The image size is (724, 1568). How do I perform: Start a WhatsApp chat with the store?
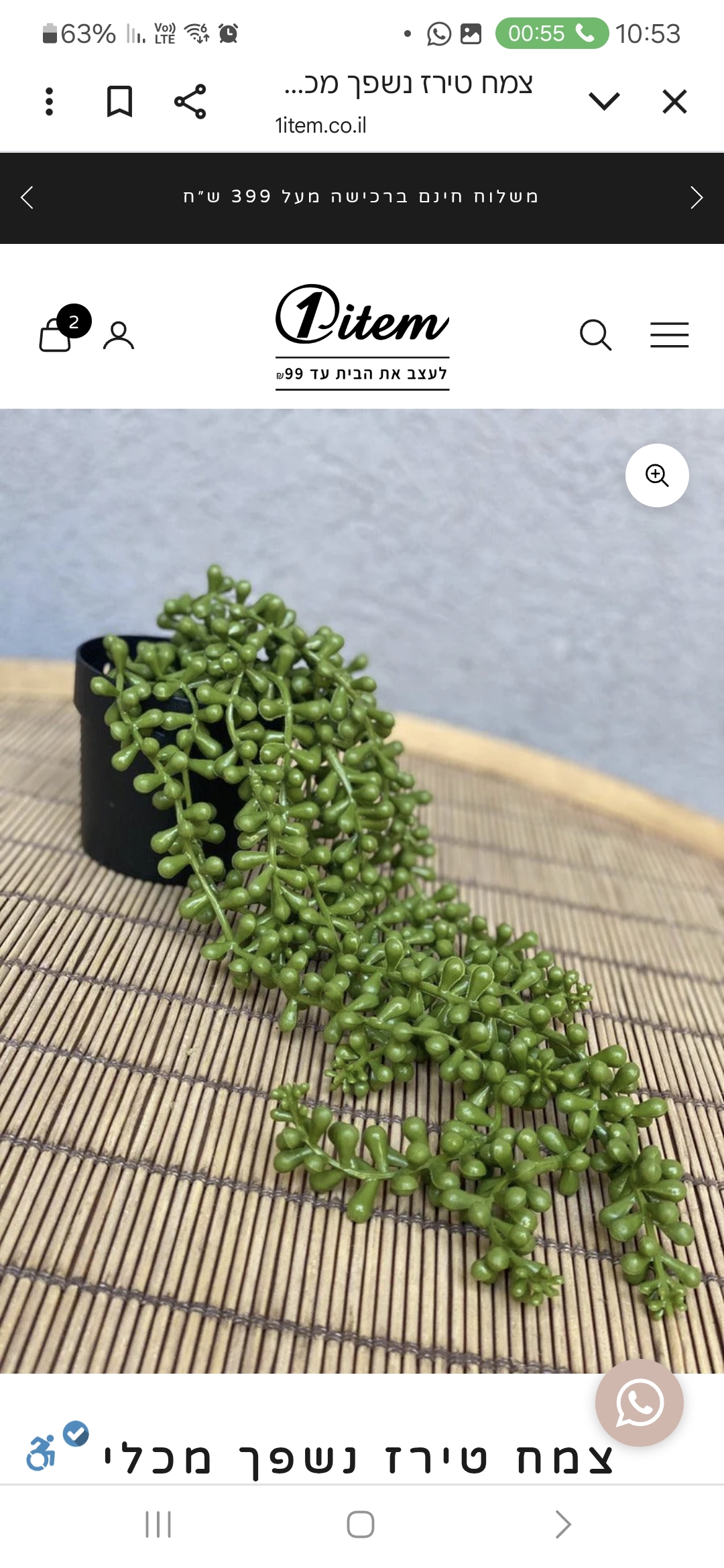tap(640, 1402)
